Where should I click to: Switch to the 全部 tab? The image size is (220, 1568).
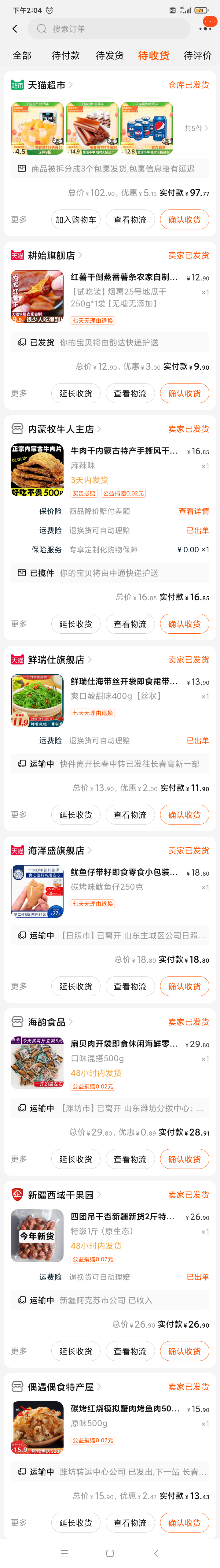(x=22, y=55)
